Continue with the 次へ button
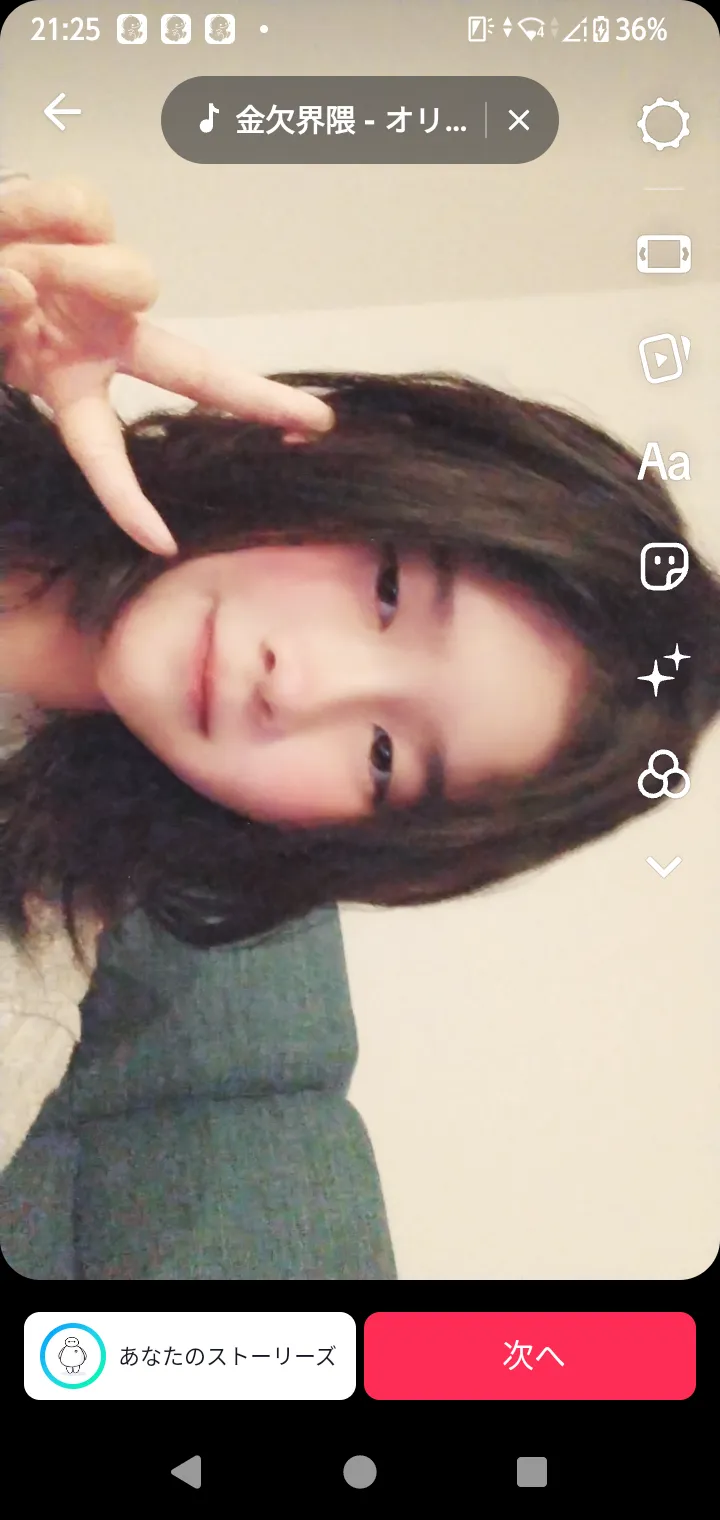 click(x=530, y=1356)
